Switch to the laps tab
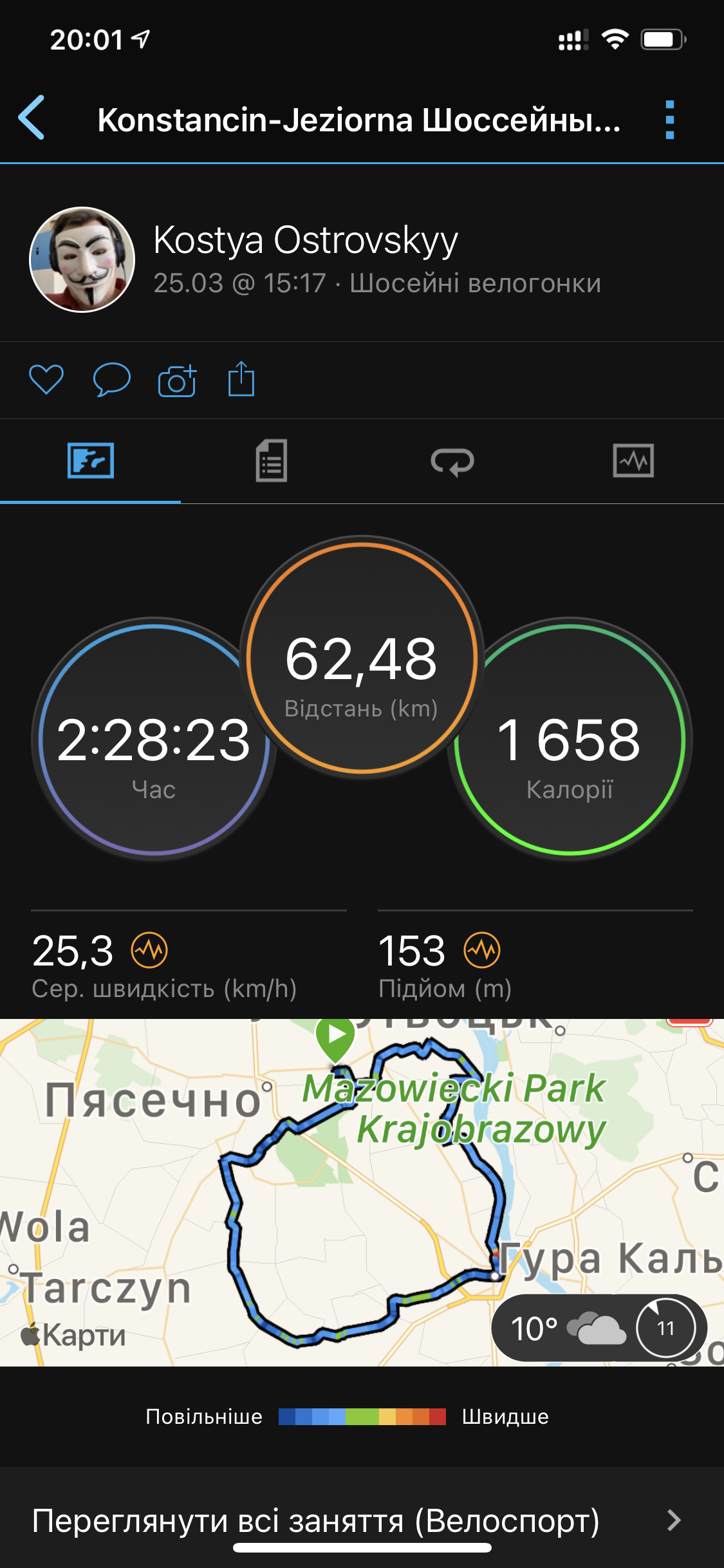This screenshot has width=724, height=1568. coord(452,461)
